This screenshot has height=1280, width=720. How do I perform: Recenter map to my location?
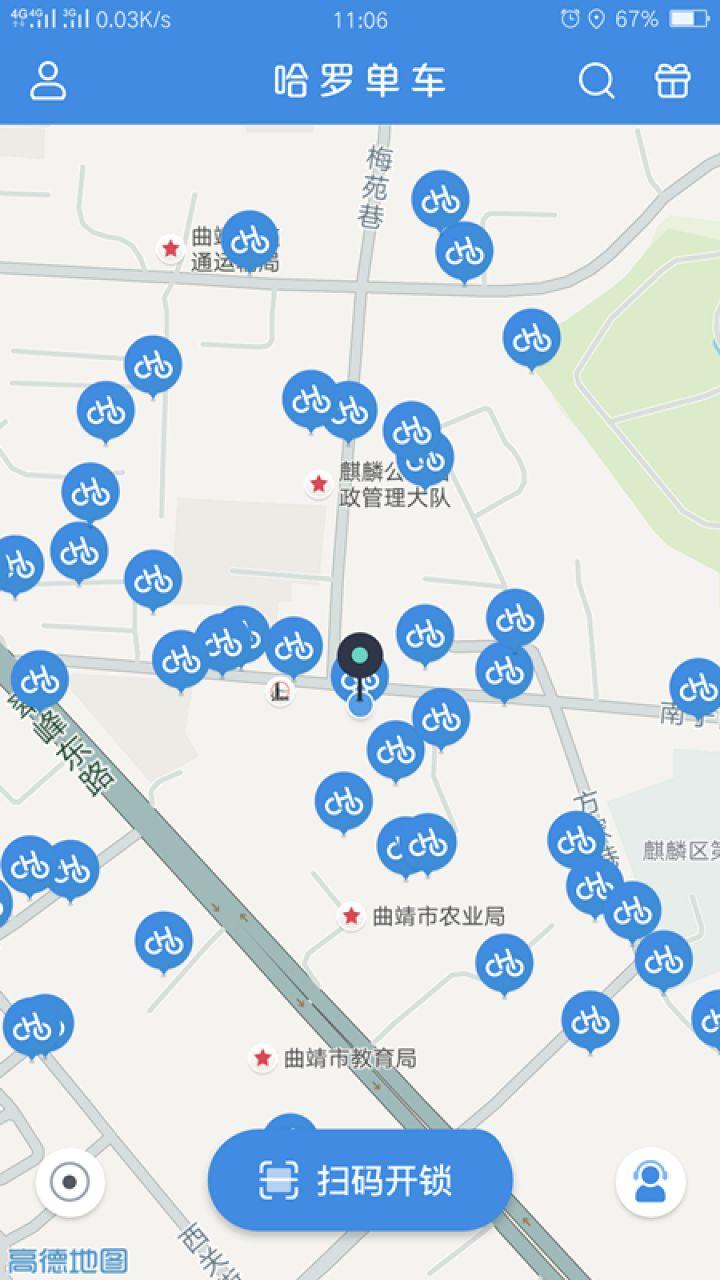70,1182
